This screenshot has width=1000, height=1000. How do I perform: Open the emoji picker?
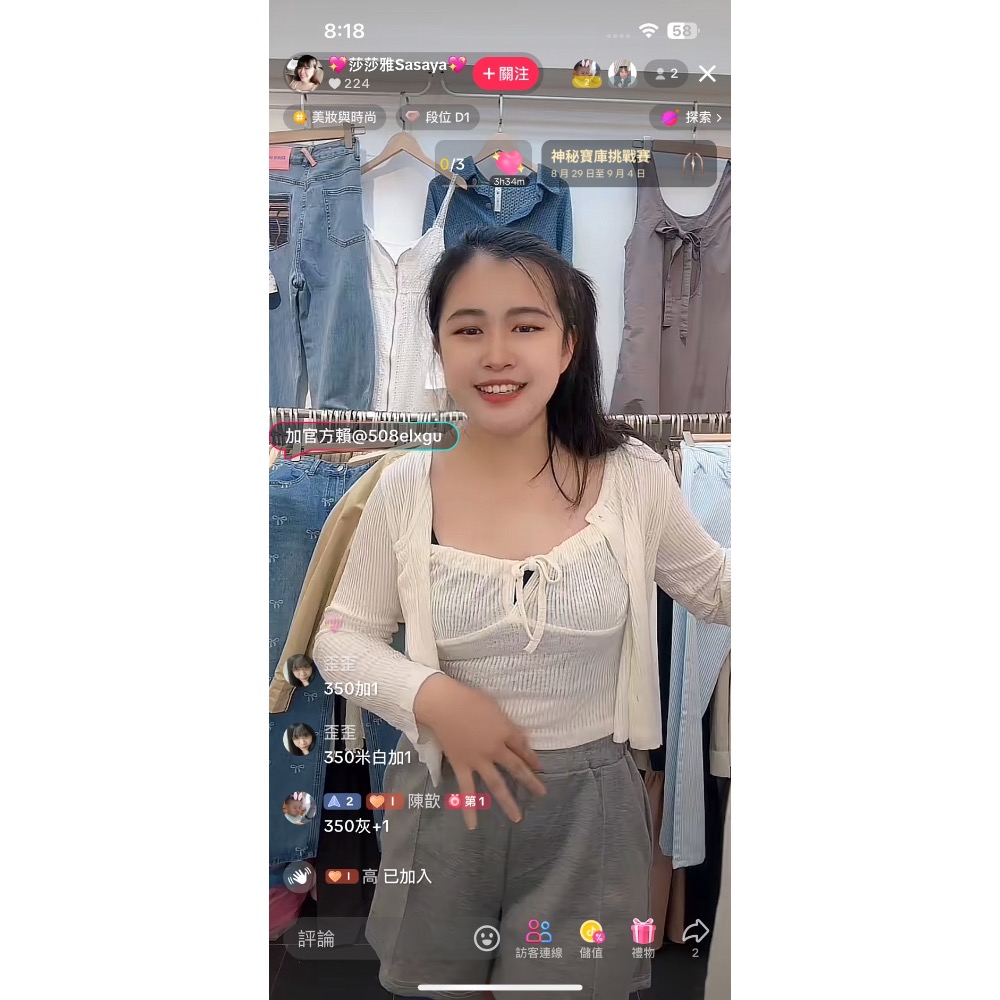click(x=487, y=938)
